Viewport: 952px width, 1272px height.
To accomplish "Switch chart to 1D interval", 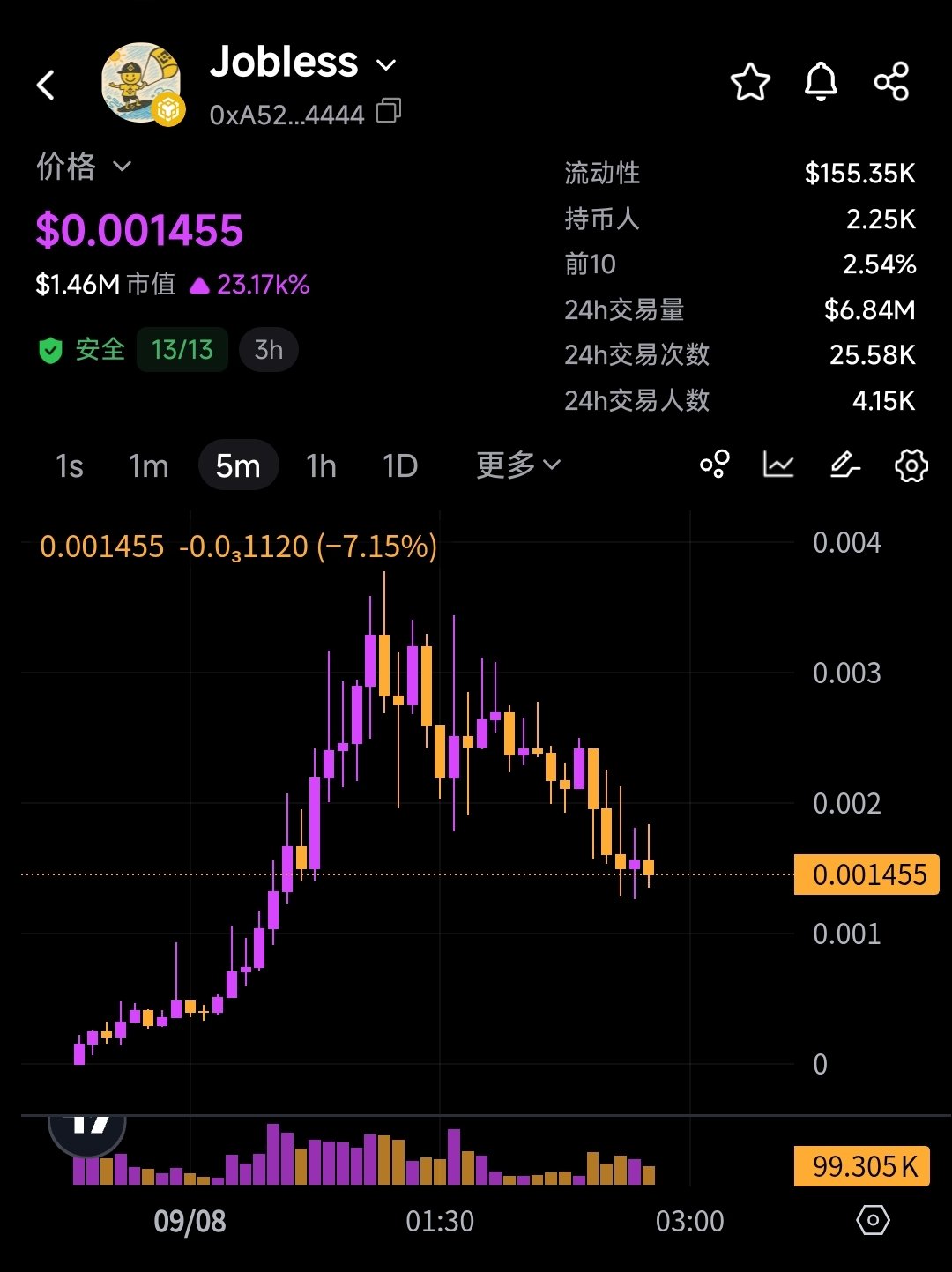I will pyautogui.click(x=400, y=465).
